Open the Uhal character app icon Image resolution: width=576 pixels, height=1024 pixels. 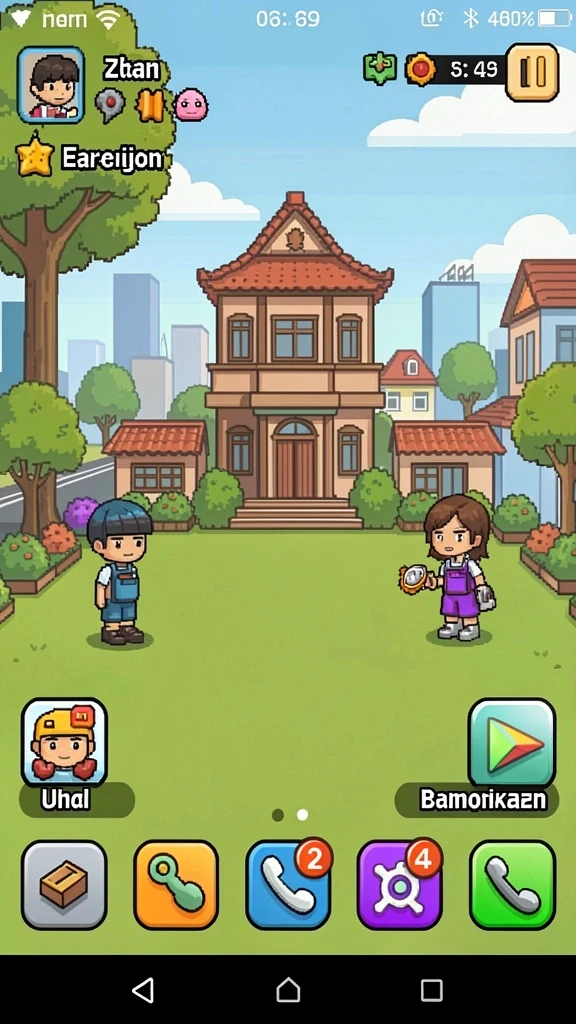pos(64,743)
